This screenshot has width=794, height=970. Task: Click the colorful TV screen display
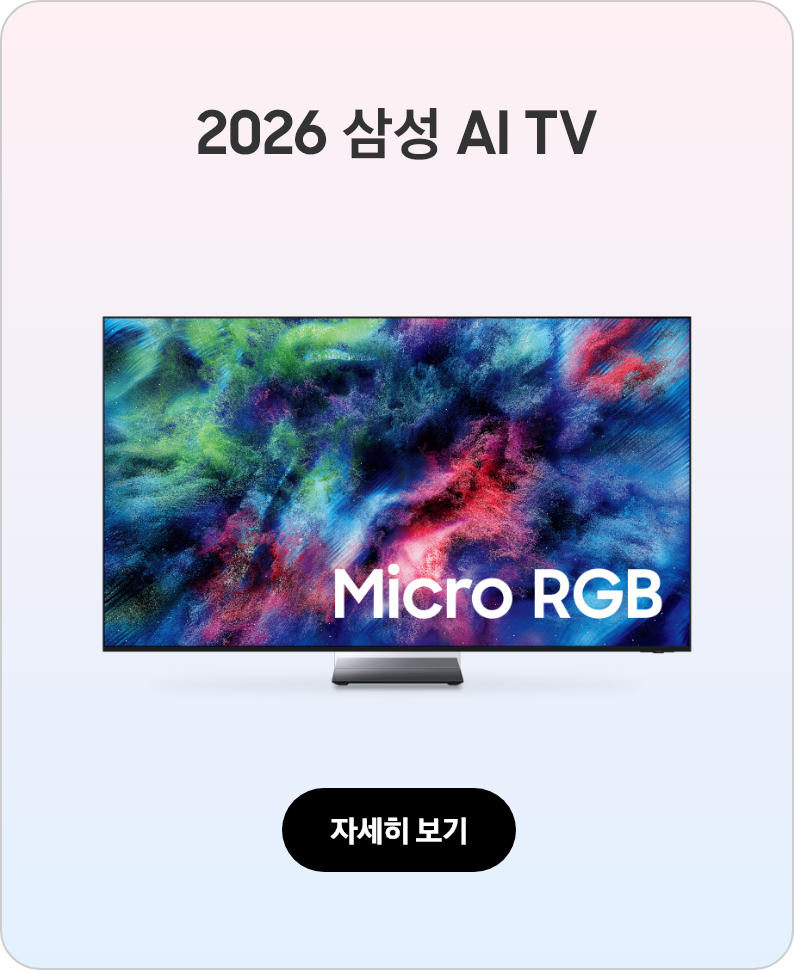click(397, 480)
